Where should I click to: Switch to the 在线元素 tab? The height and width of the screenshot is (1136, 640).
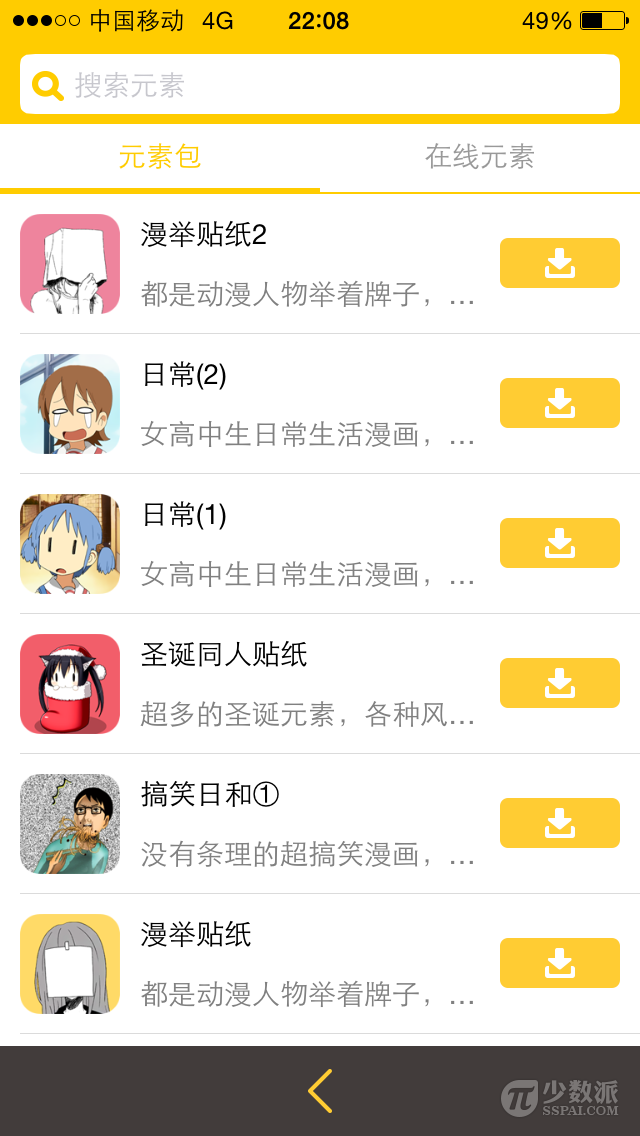pyautogui.click(x=480, y=157)
